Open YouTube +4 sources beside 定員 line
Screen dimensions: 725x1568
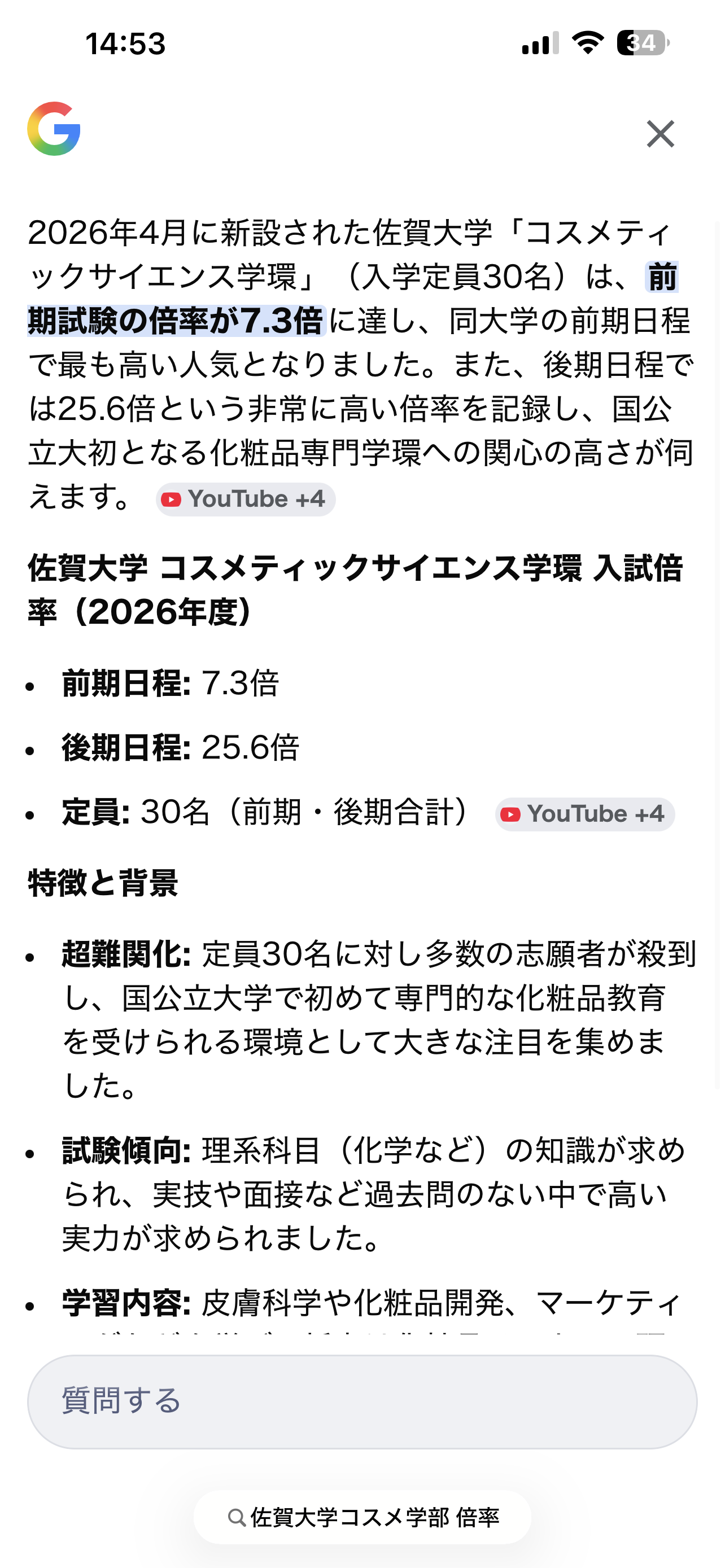pos(584,814)
